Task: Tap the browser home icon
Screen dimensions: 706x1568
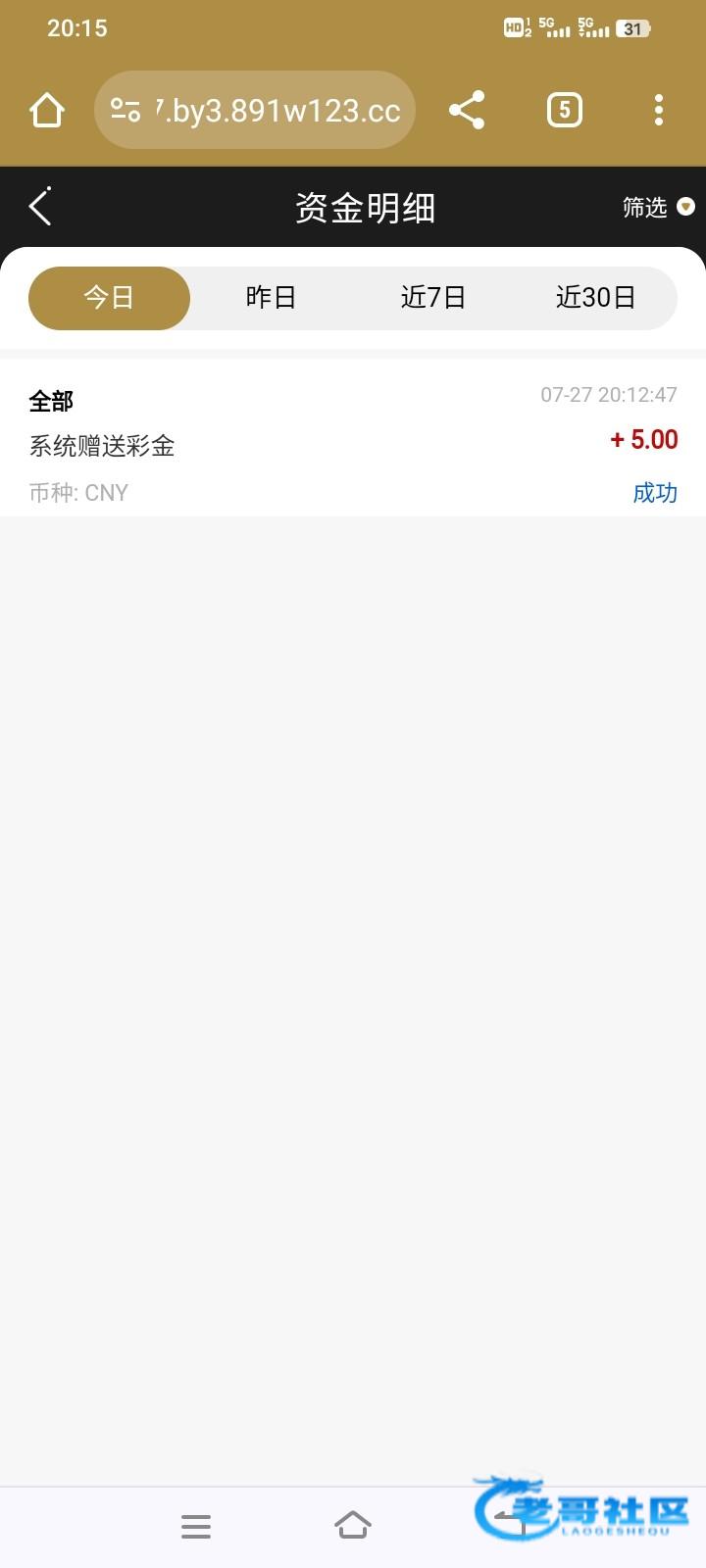Action: (47, 110)
